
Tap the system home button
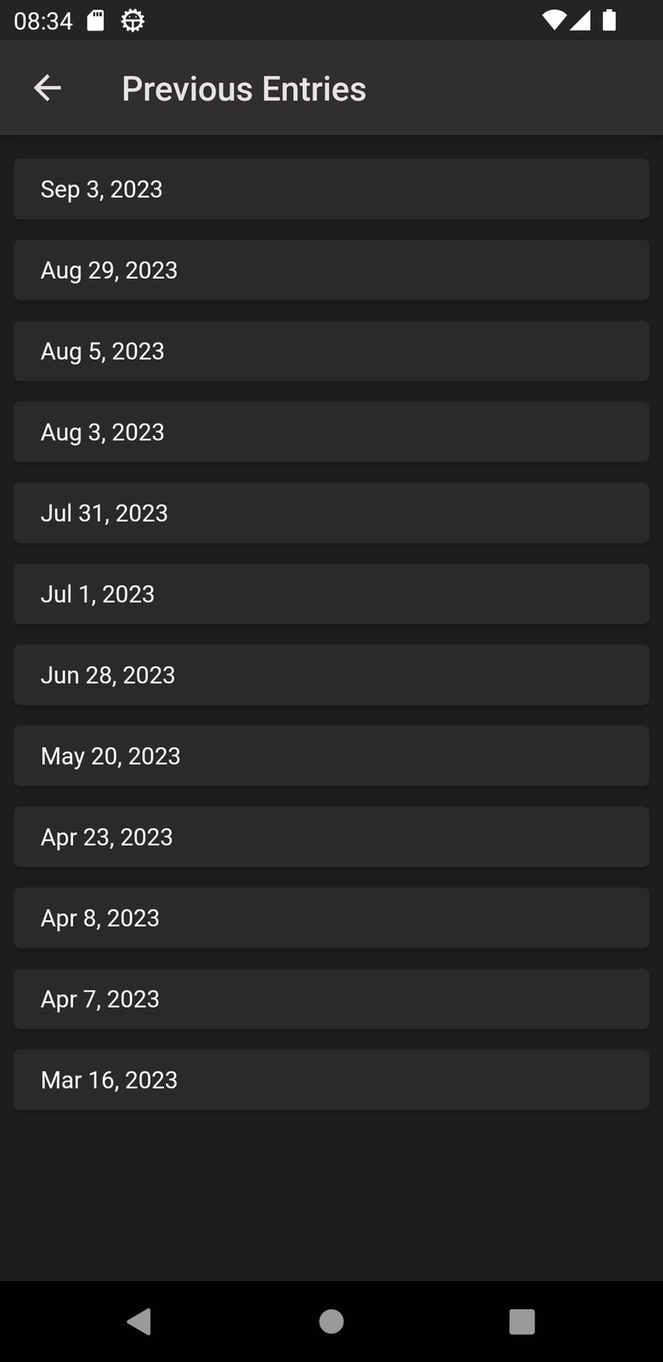(331, 1321)
